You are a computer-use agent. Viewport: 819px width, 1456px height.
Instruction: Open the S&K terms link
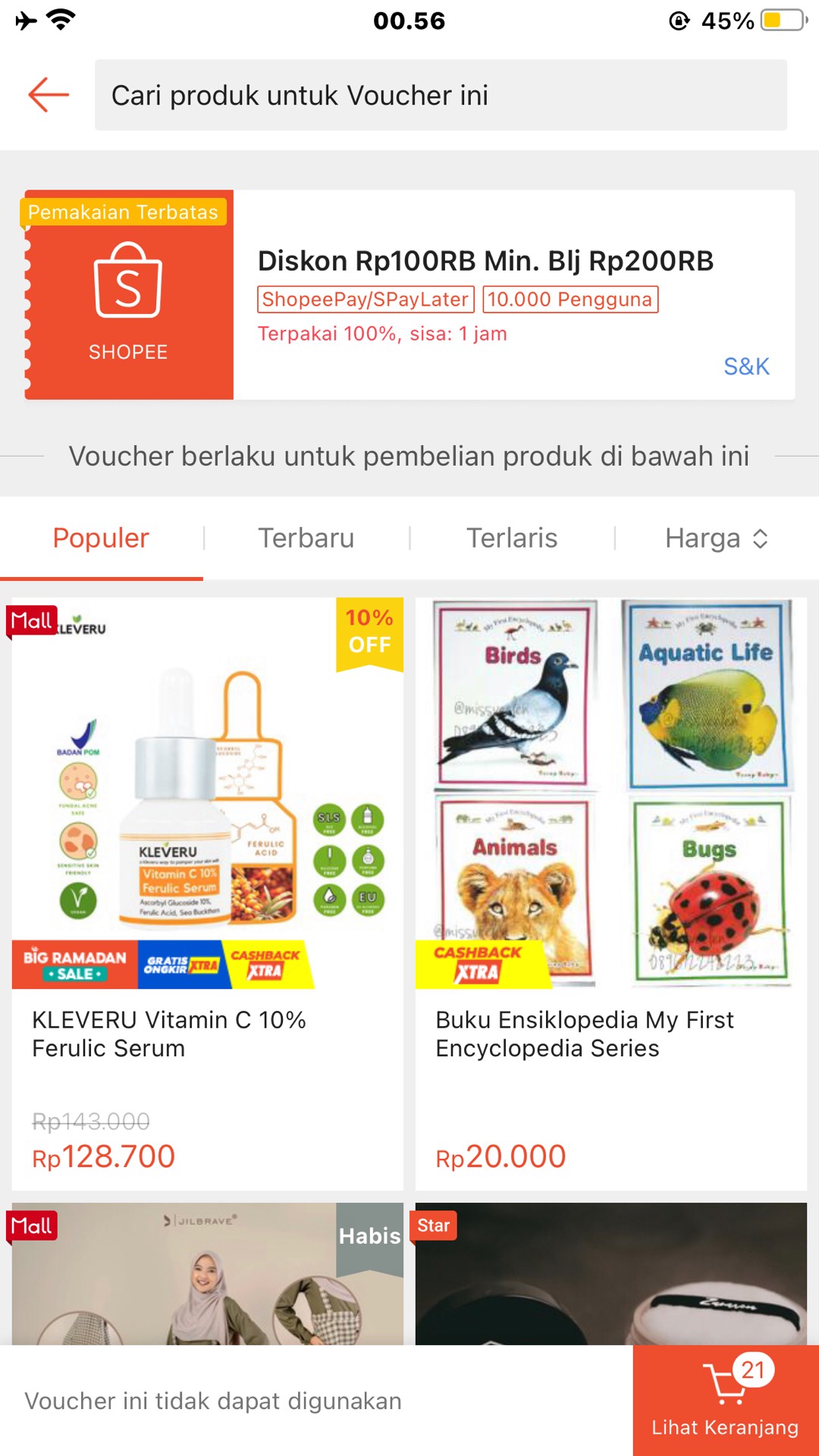(746, 366)
